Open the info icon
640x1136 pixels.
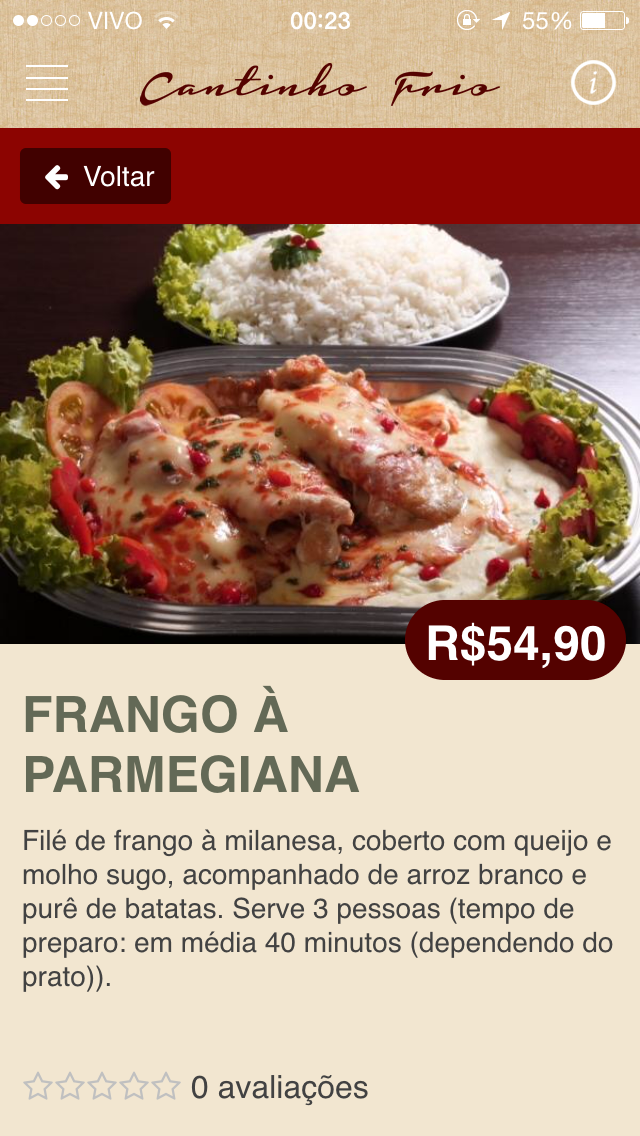point(593,83)
